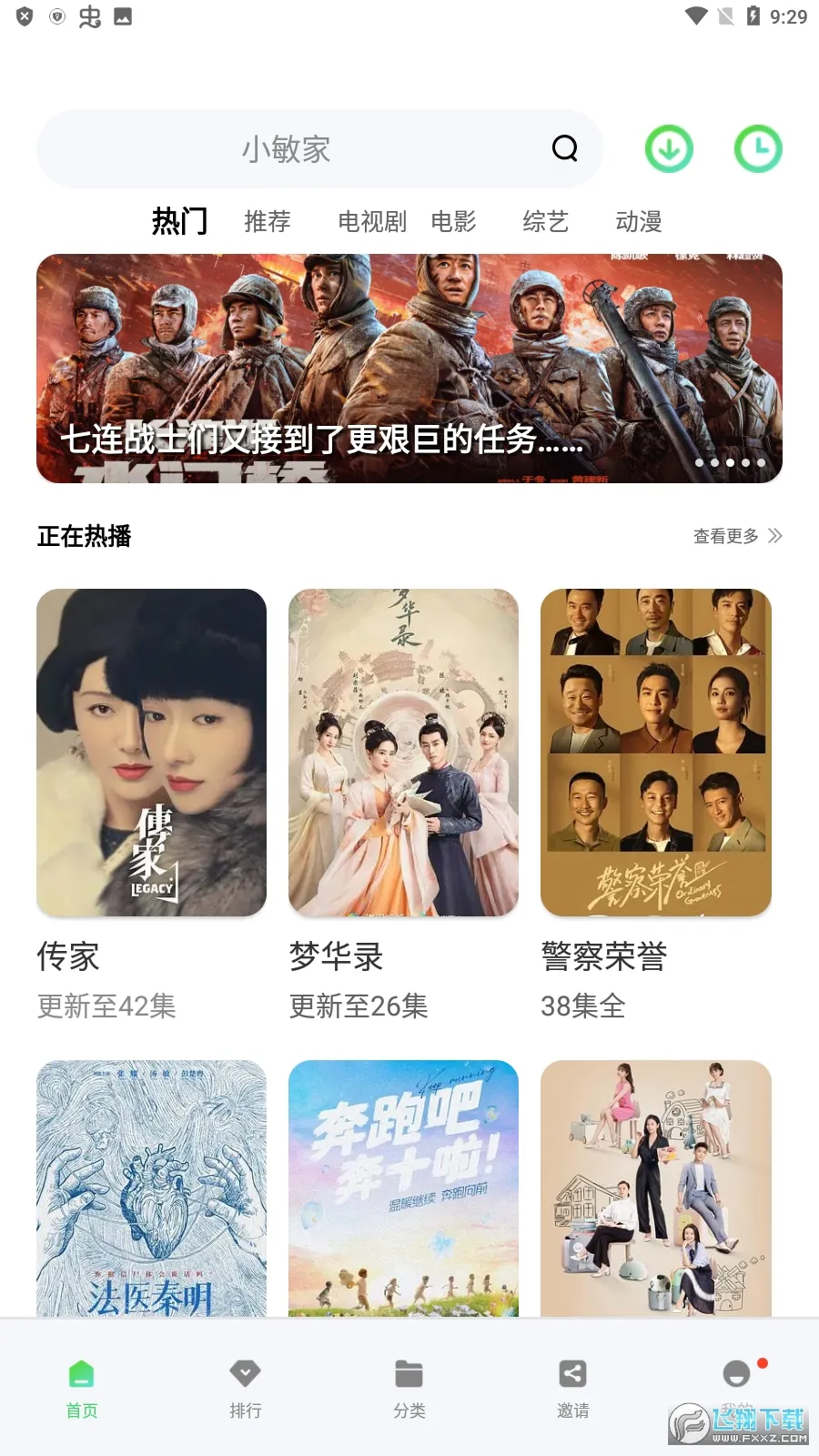Open the 综艺 variety shows section
819x1456 pixels.
(x=545, y=221)
